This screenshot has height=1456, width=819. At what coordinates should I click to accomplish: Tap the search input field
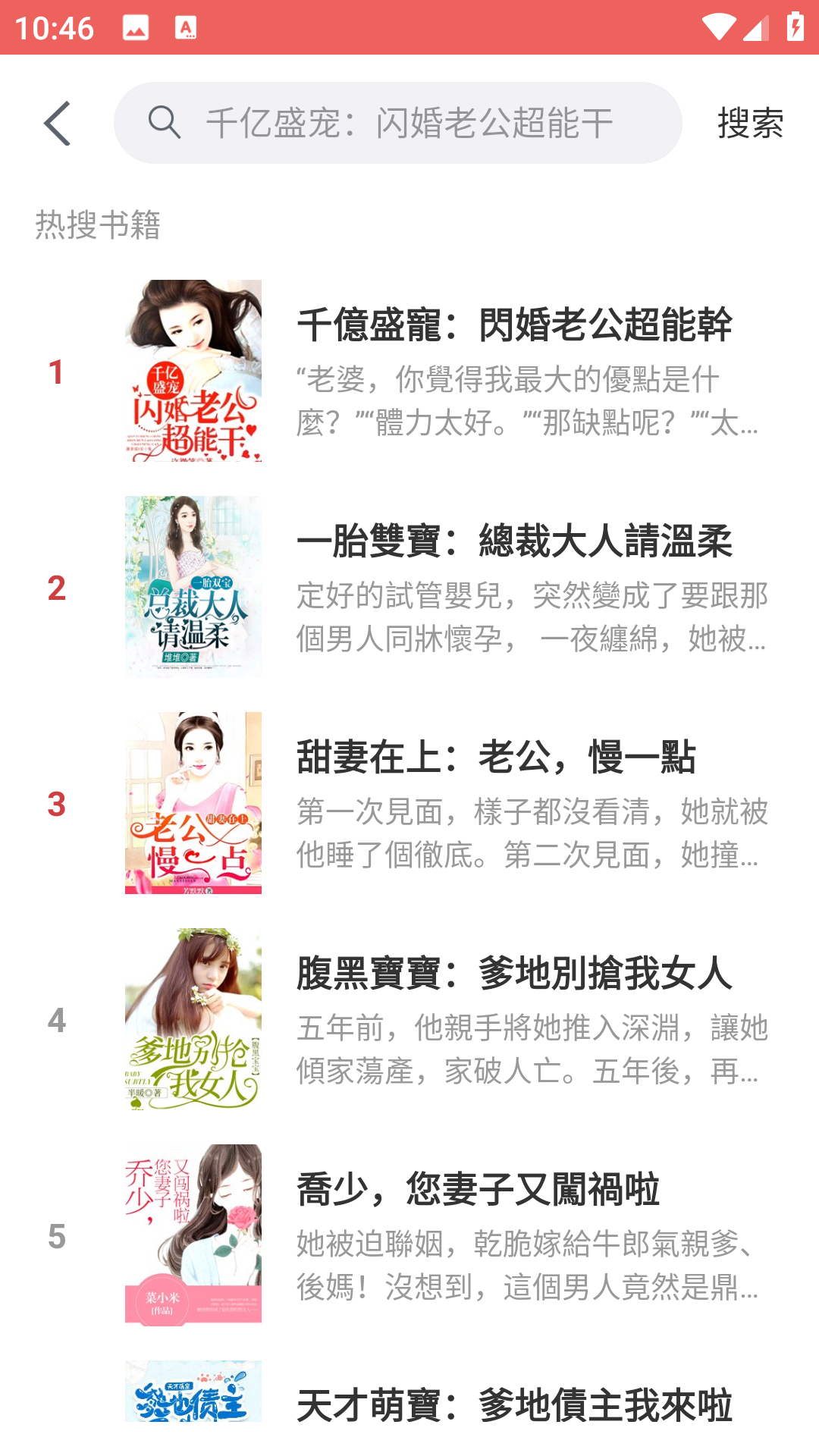409,123
